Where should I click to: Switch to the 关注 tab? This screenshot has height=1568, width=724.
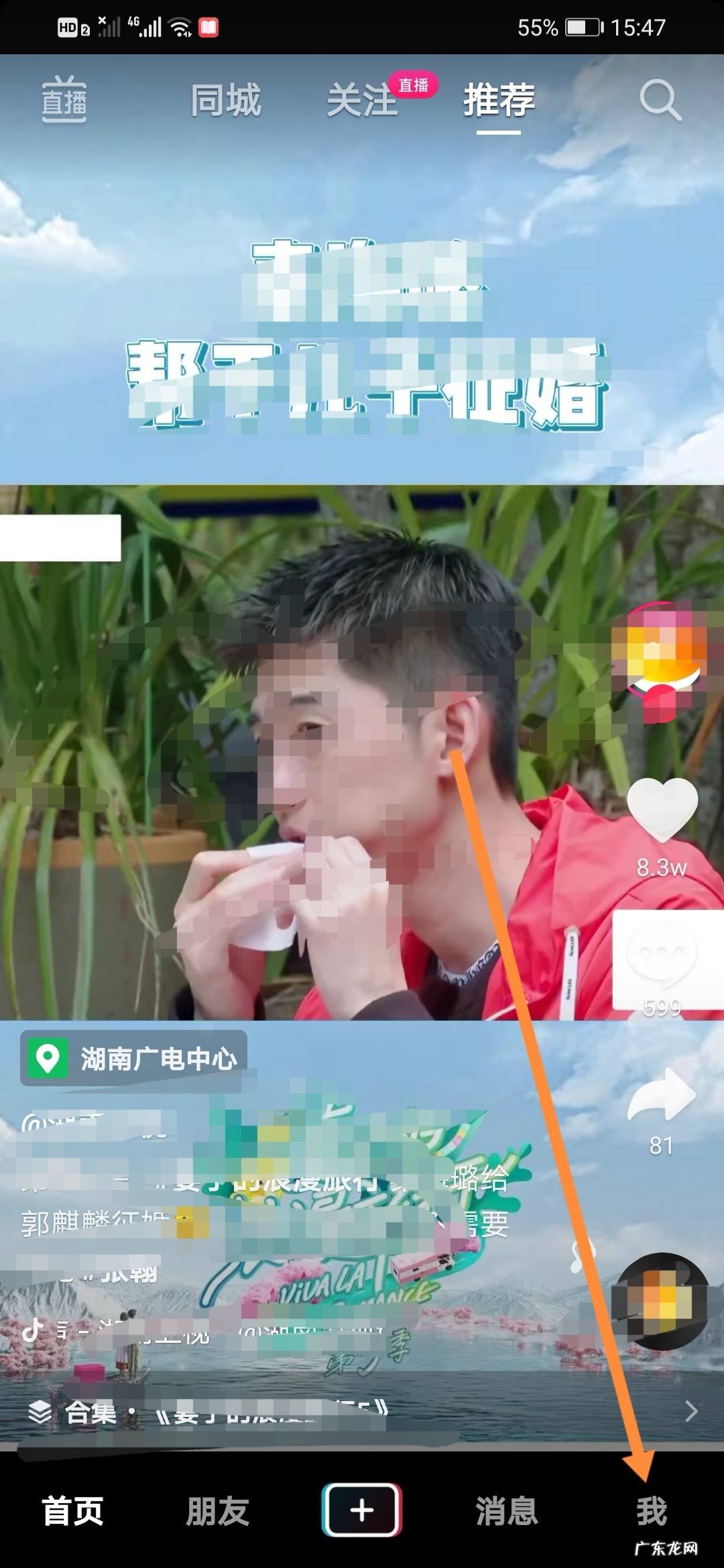point(363,101)
